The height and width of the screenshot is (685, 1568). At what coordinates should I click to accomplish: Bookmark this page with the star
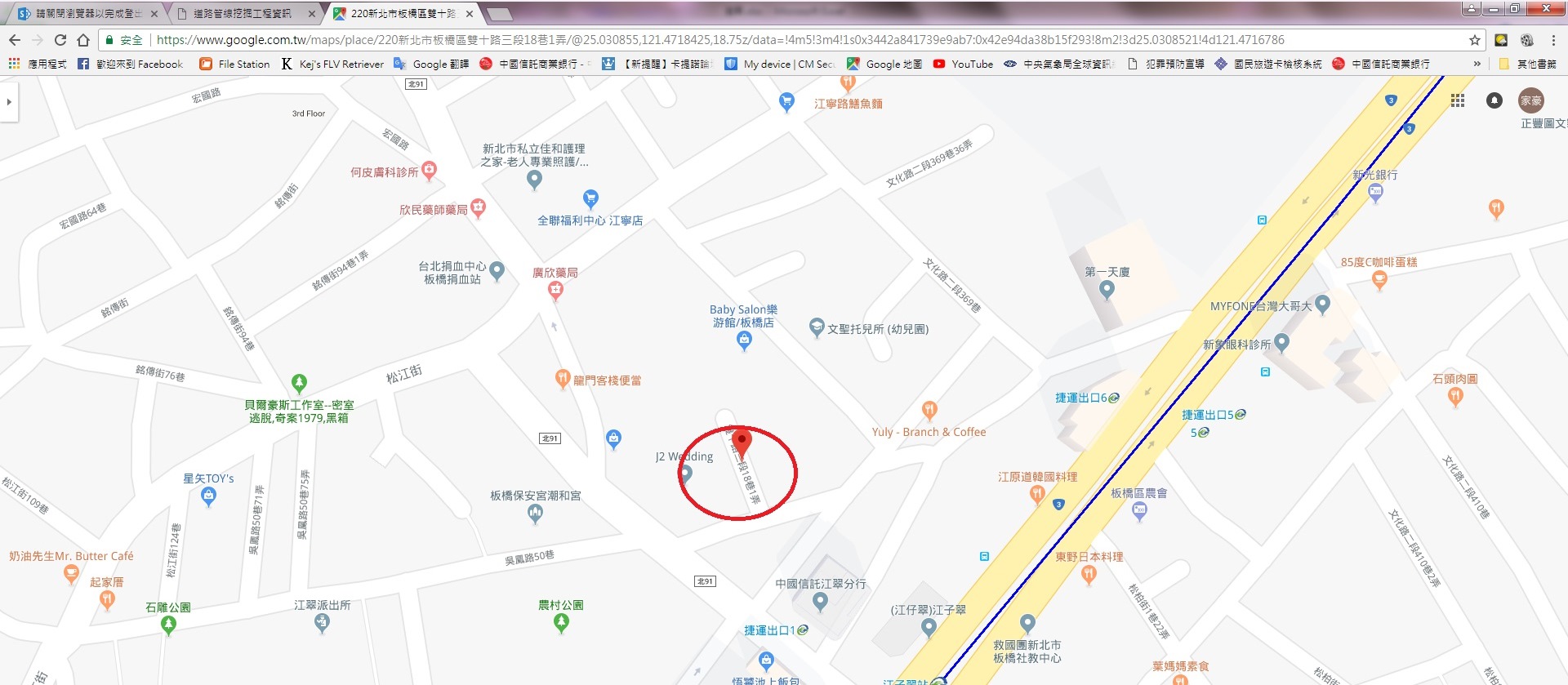pyautogui.click(x=1474, y=40)
